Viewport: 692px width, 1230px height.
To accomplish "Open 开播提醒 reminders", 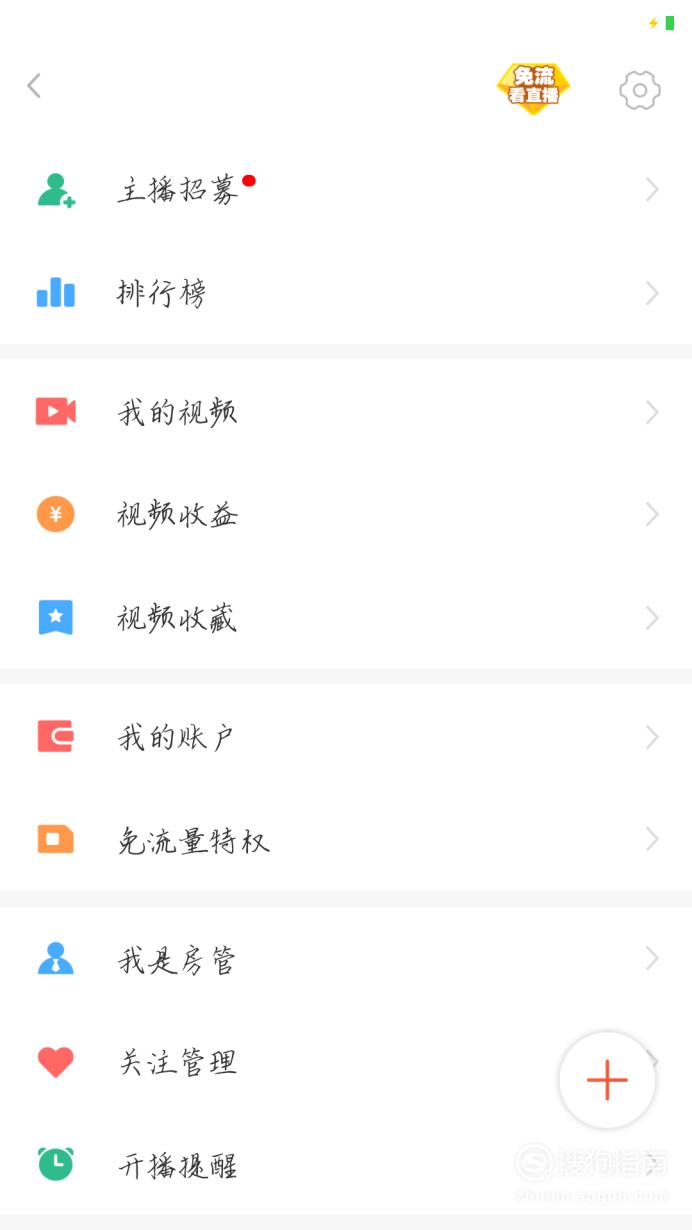I will pos(346,1164).
